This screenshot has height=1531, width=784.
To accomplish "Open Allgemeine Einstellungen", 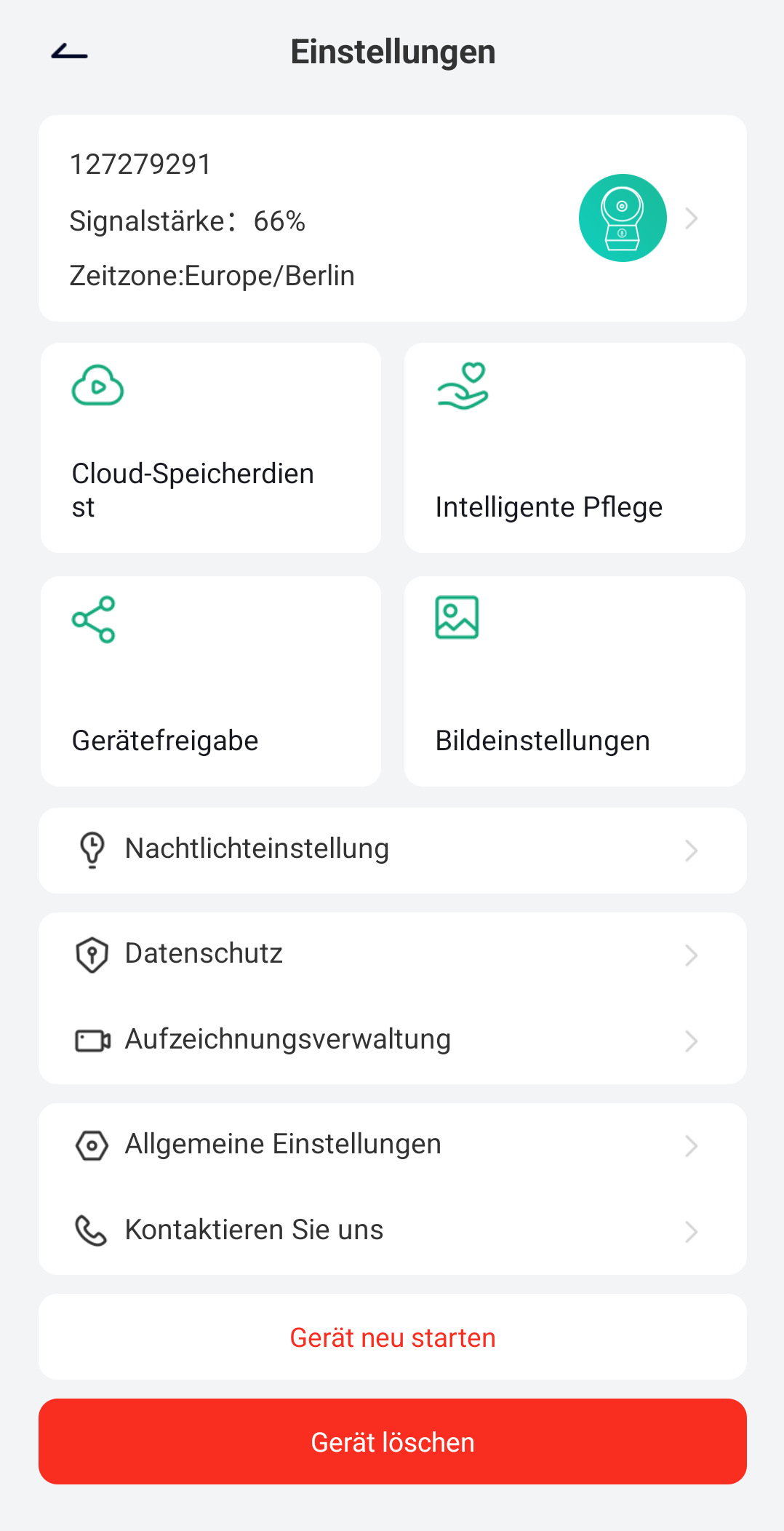I will [x=393, y=1145].
